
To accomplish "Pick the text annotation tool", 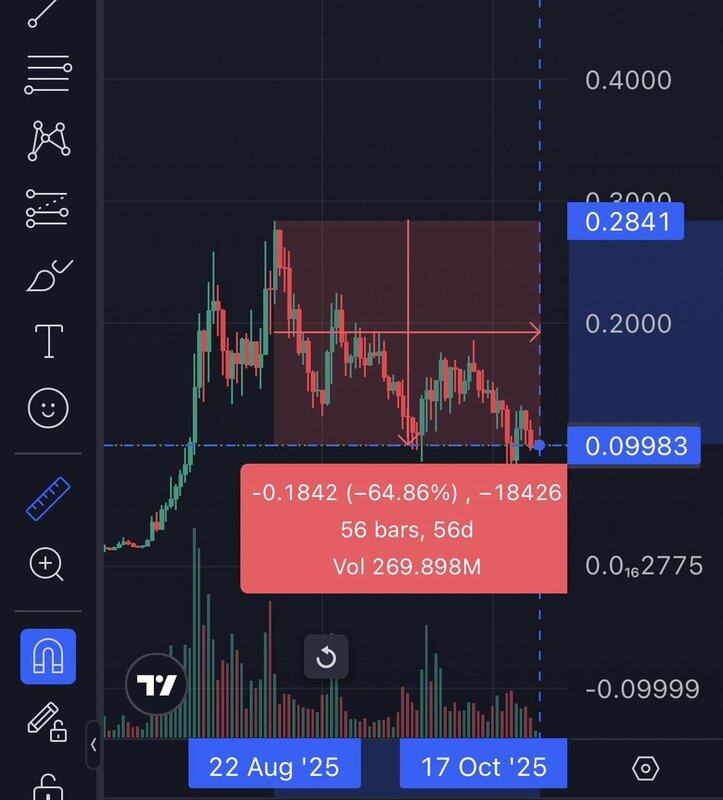I will pos(48,340).
